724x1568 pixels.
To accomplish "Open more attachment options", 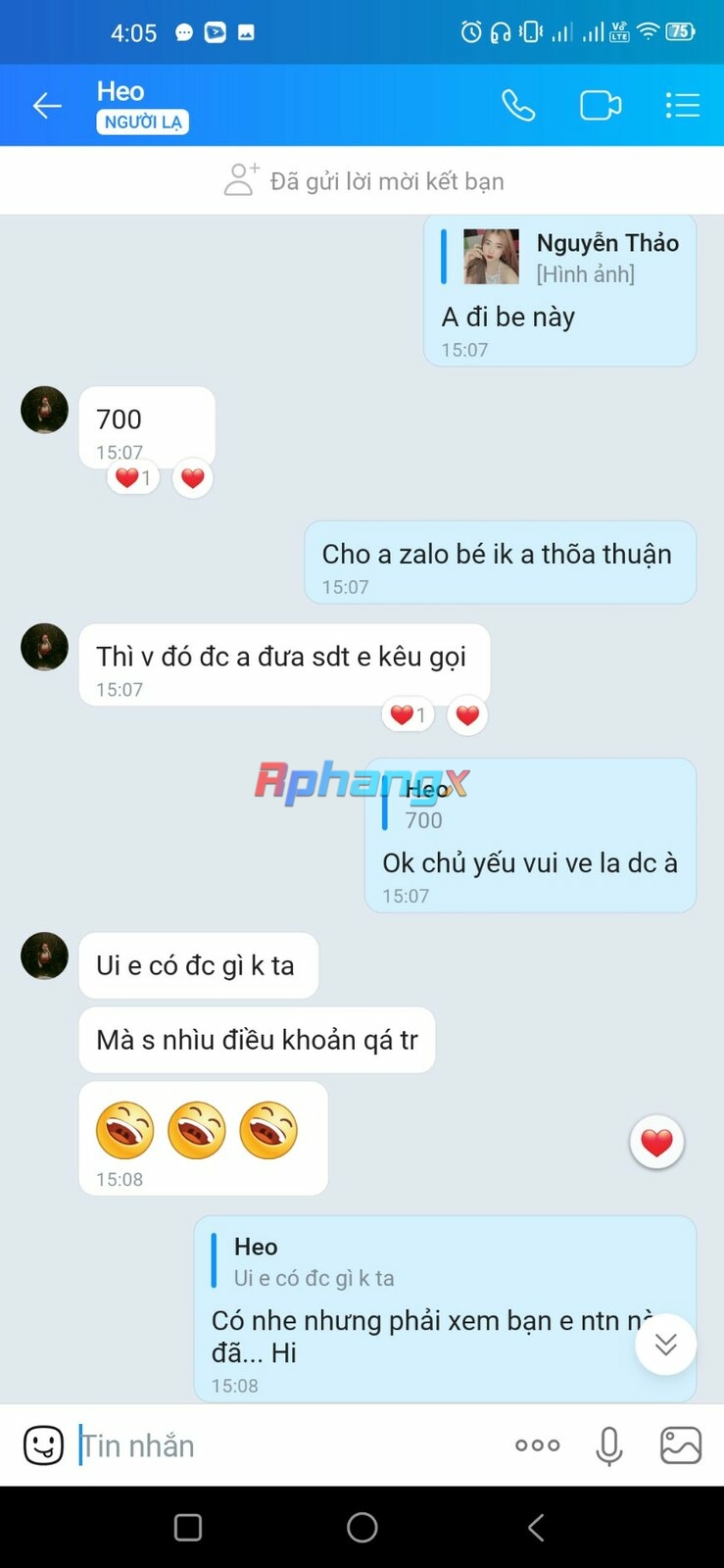I will coord(538,1445).
